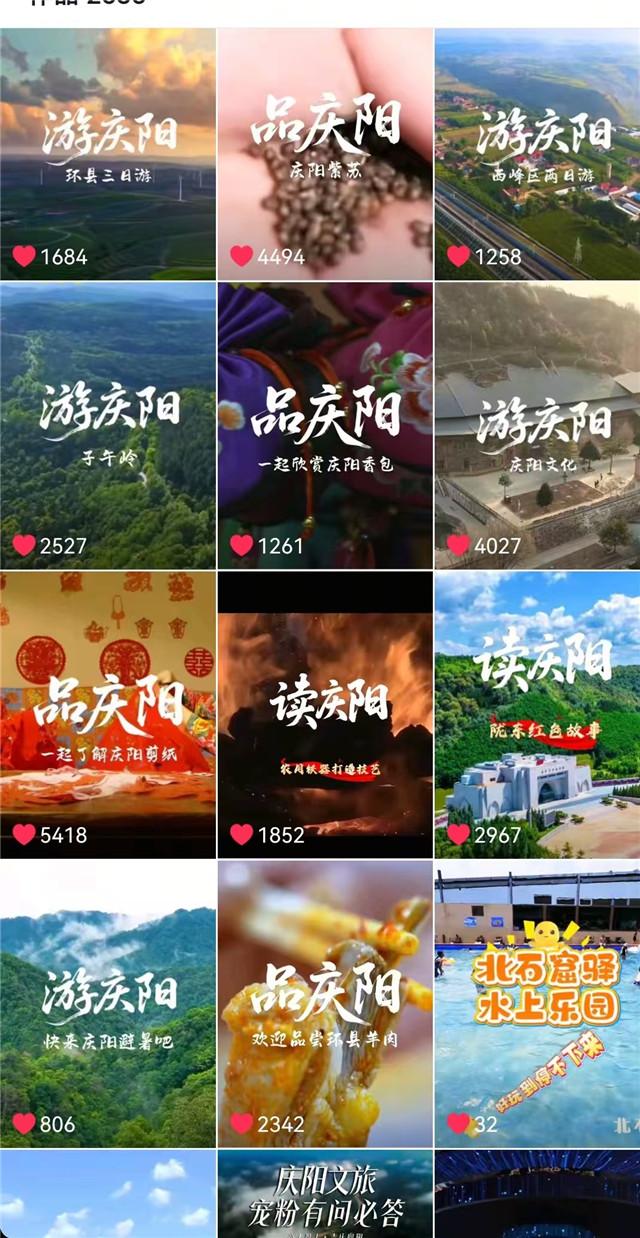
Task: Open the 一起了解庆阳剪纸 video
Action: (x=107, y=714)
